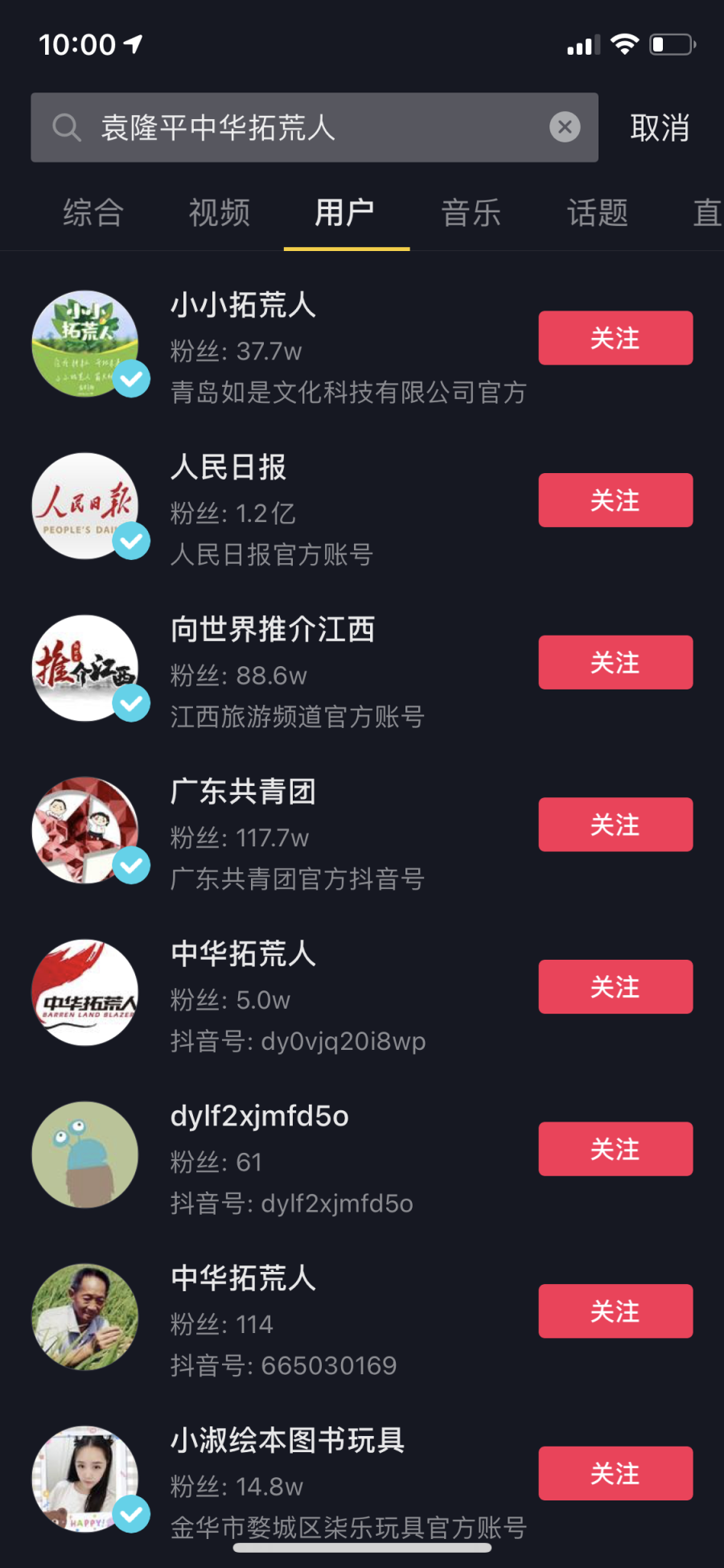
Task: Follow 人民日报
Action: coord(615,500)
